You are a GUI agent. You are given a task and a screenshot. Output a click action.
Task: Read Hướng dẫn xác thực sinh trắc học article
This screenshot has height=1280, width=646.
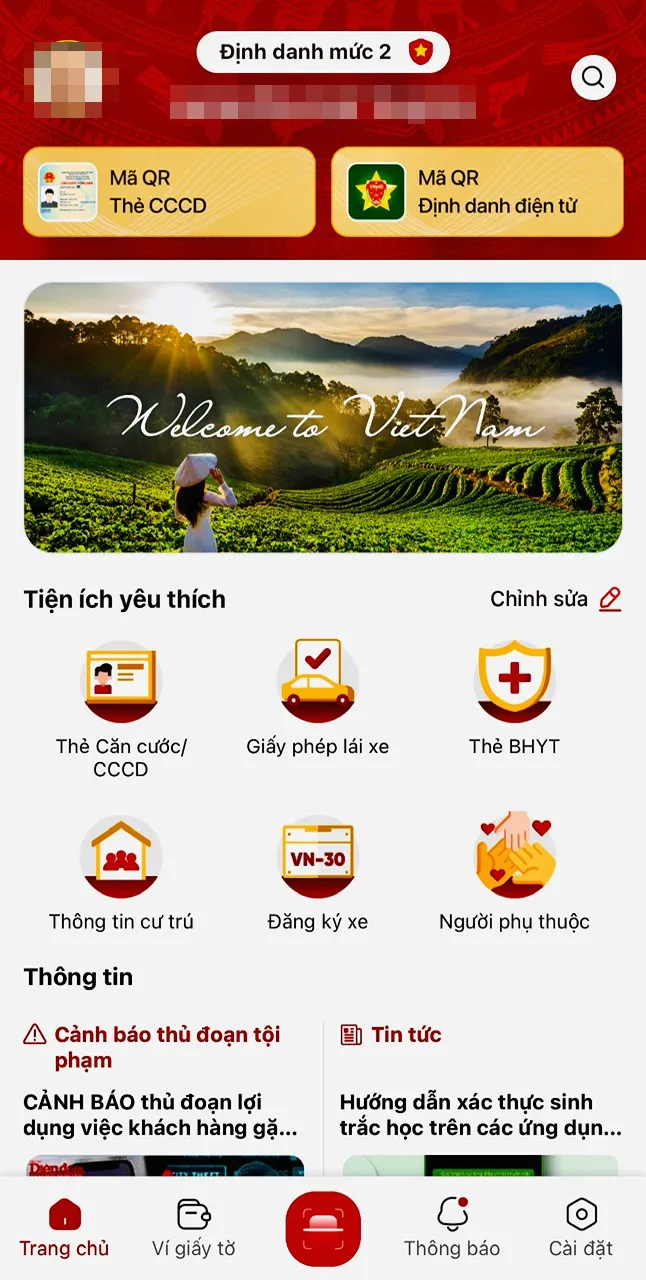(480, 1116)
